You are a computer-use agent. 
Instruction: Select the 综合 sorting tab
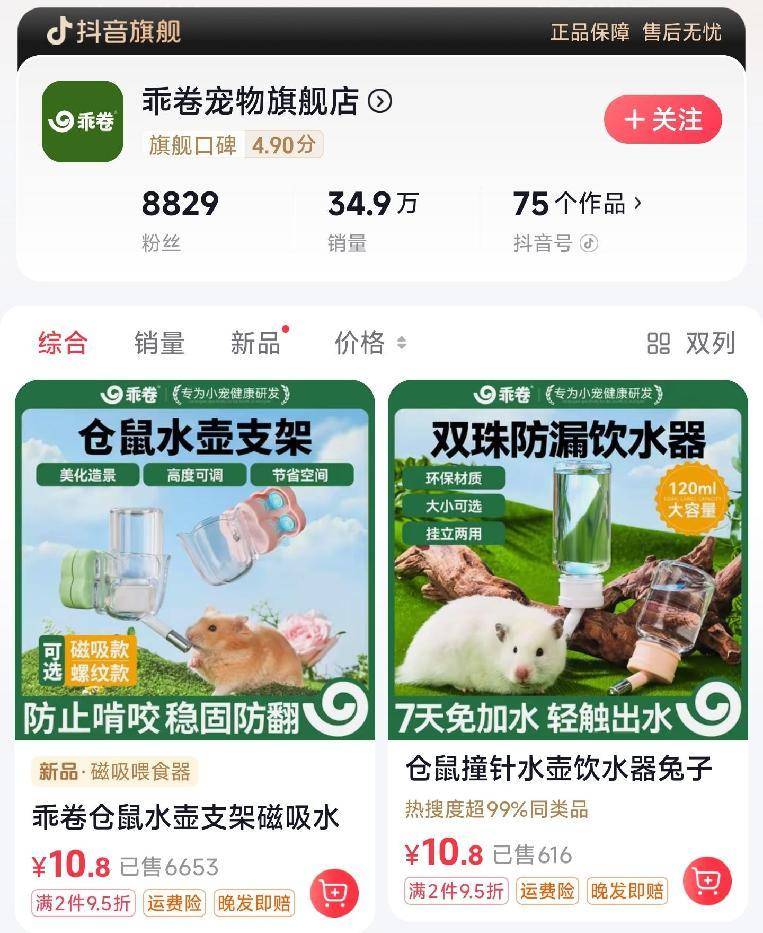(62, 343)
